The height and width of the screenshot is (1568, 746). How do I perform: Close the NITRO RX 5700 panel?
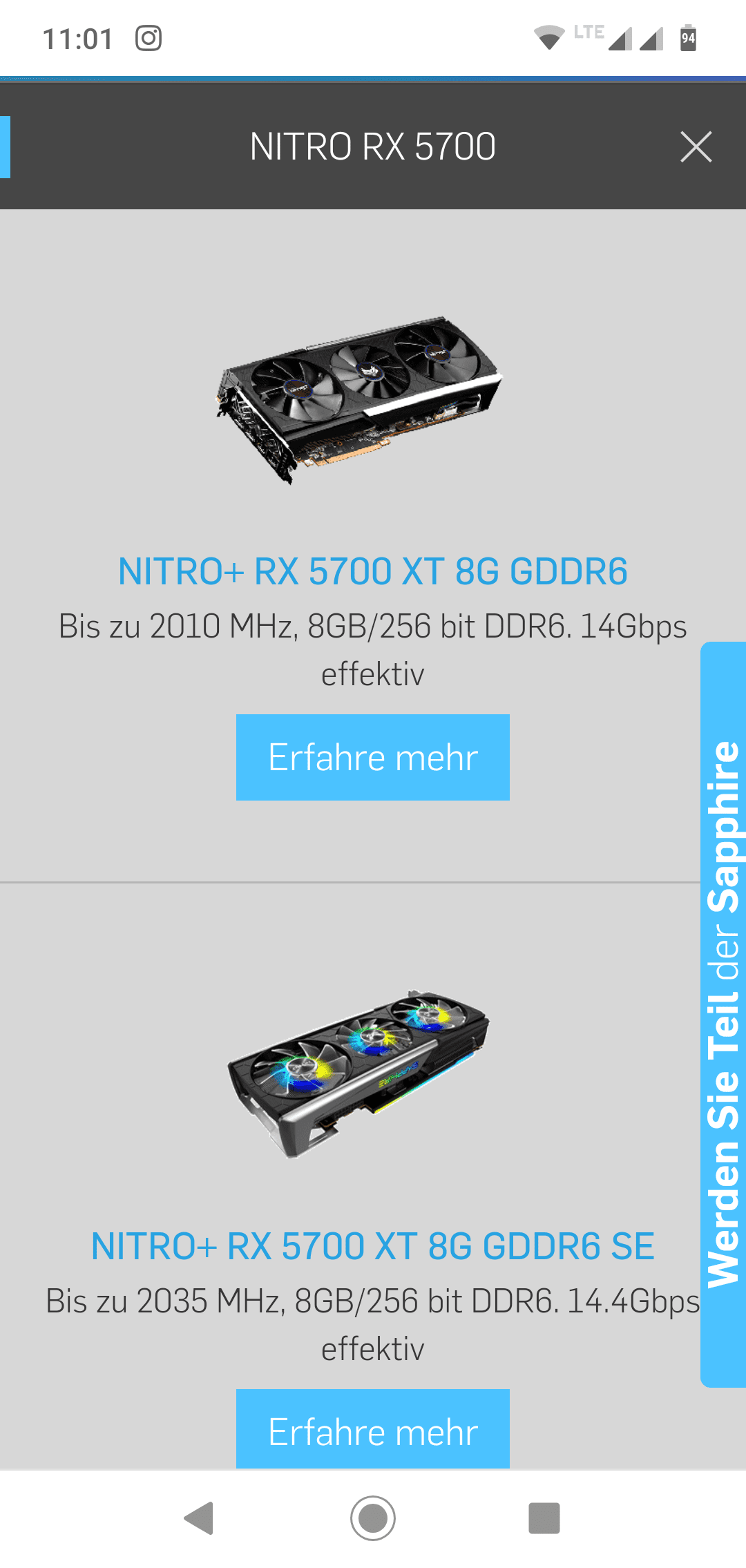coord(696,146)
